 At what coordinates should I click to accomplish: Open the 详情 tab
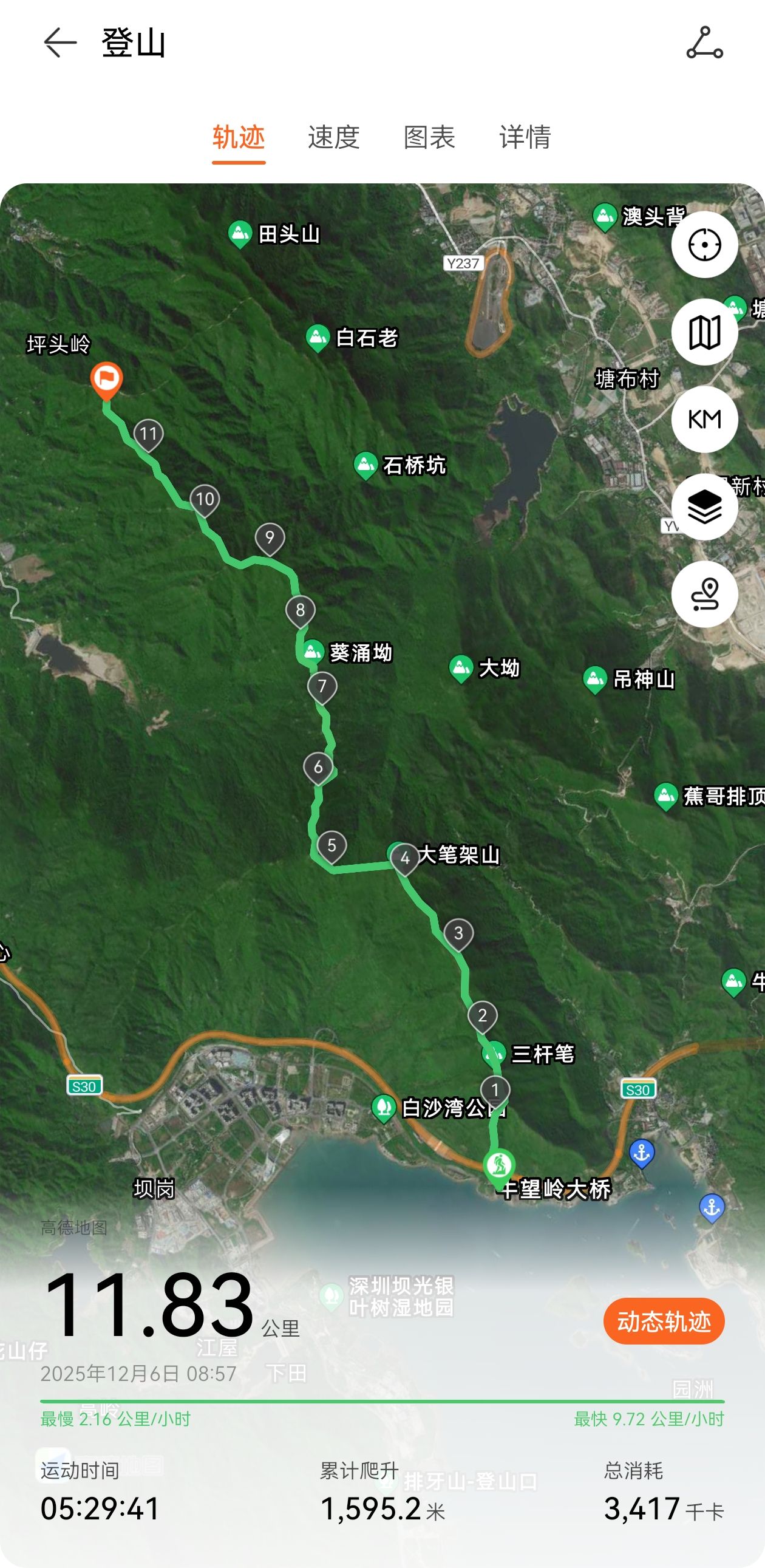(525, 137)
